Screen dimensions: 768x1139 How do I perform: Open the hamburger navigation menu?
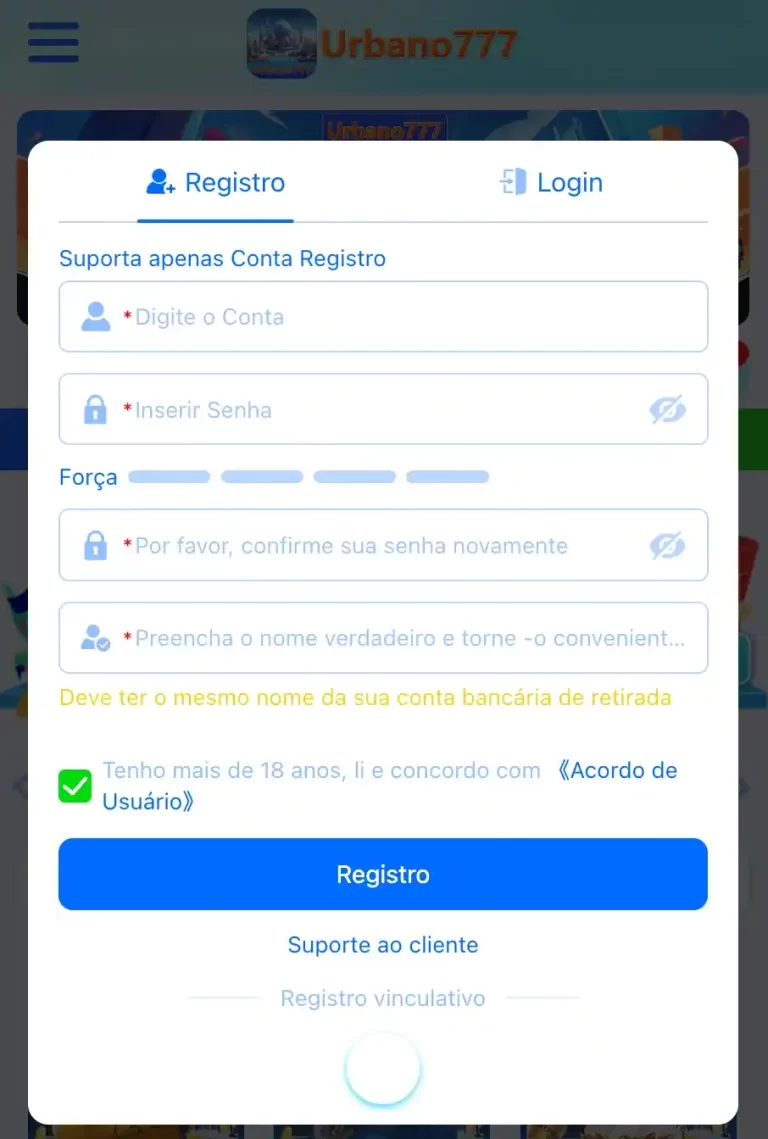(x=53, y=43)
